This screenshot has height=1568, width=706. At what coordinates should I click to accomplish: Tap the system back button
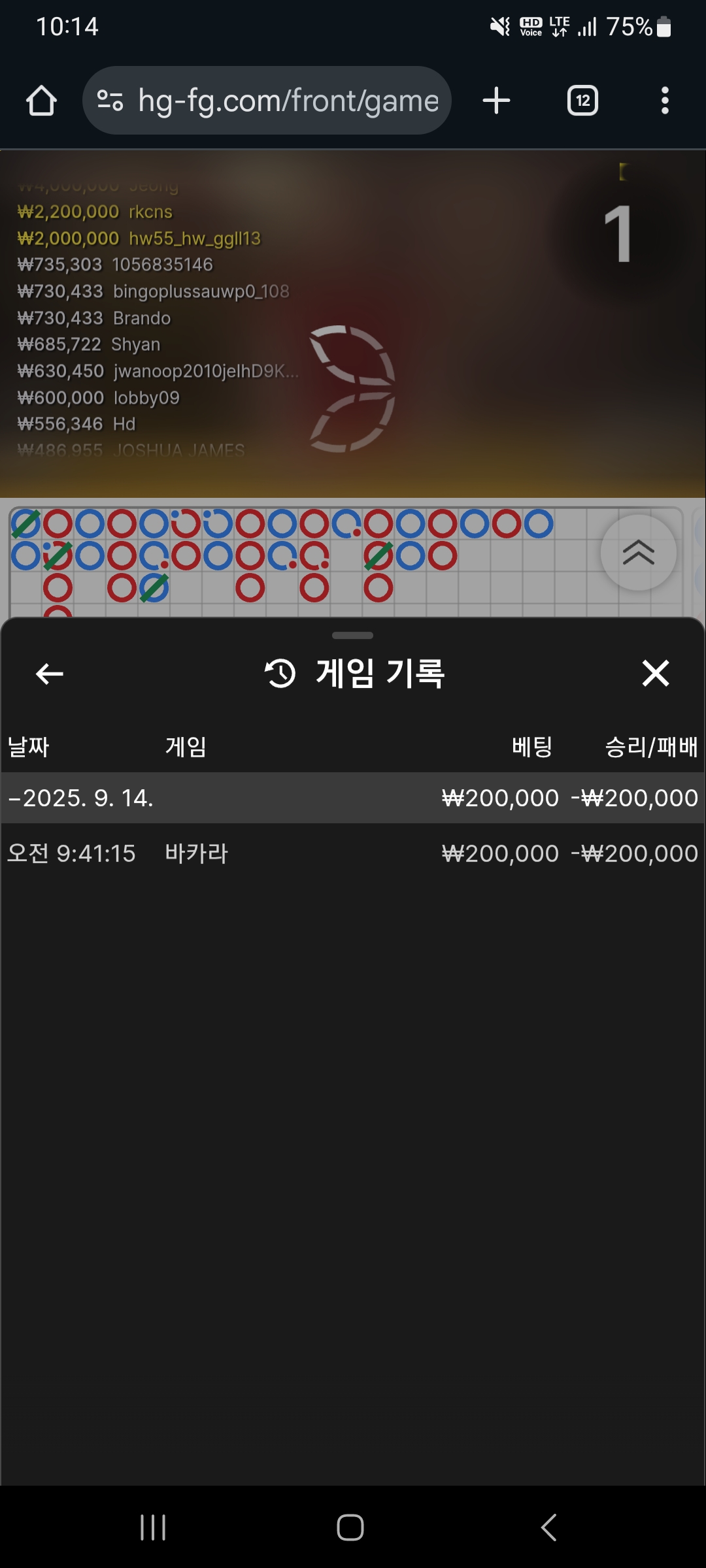(x=549, y=1527)
